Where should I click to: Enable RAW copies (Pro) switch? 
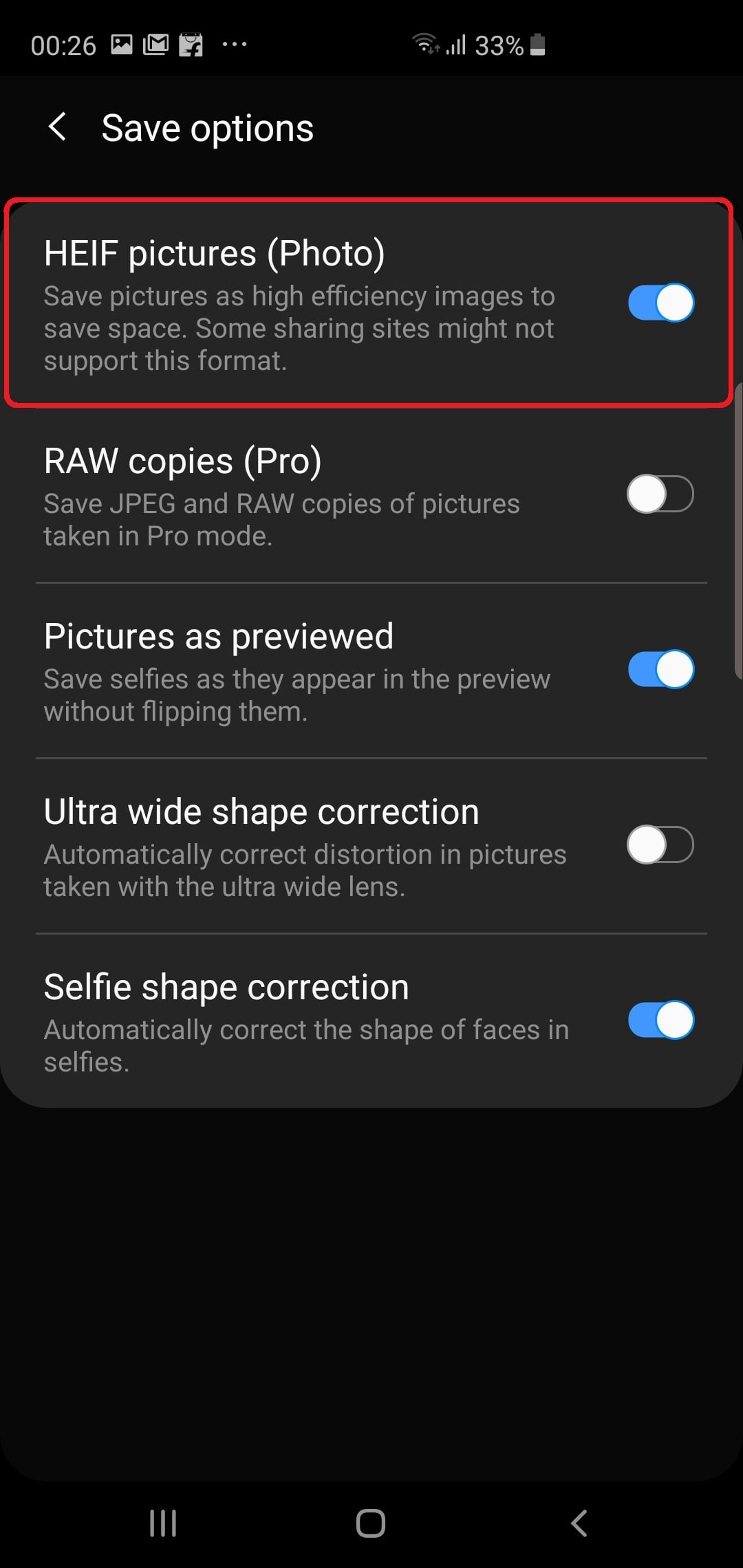coord(660,494)
